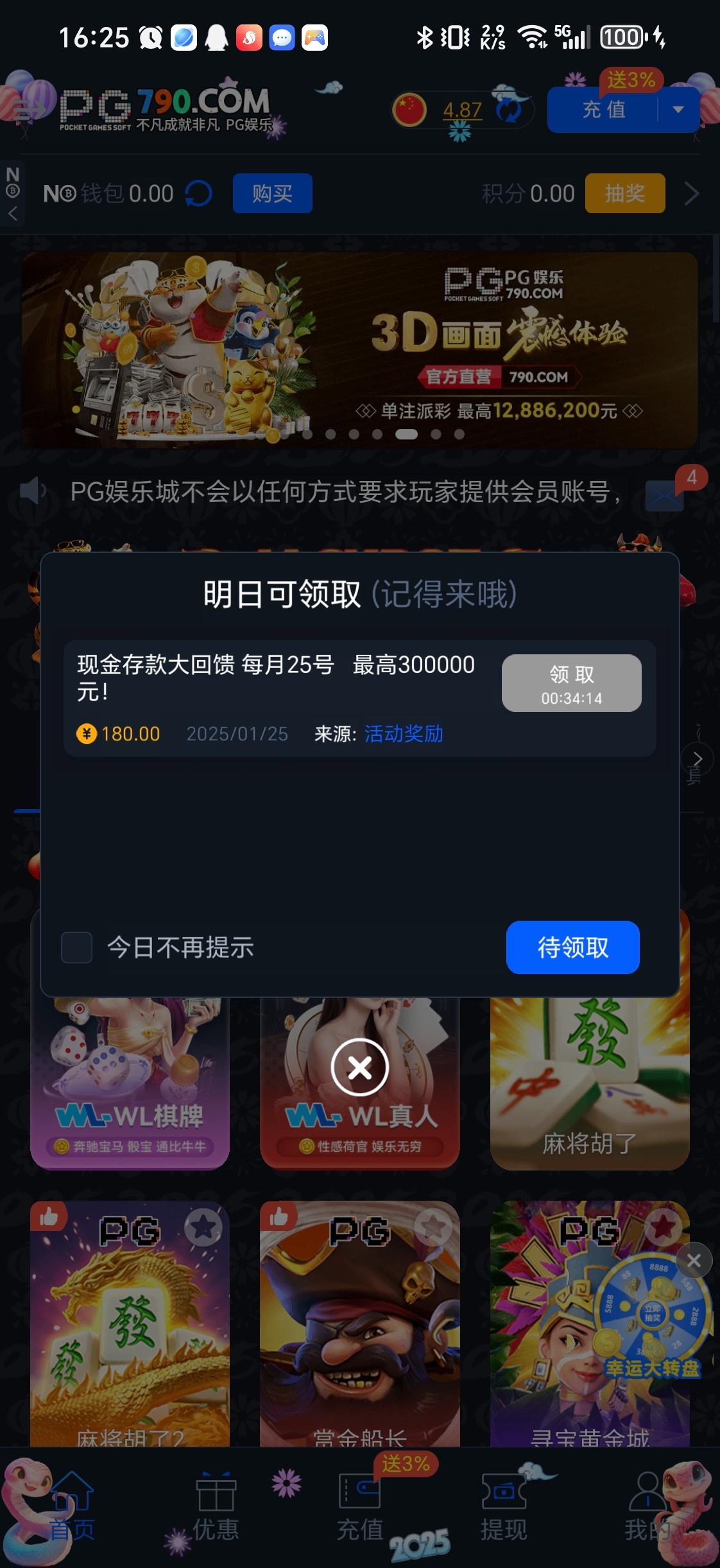Screen dimensions: 720x1568
Task: Open the WL棋牌 game category card
Action: pos(130,1085)
